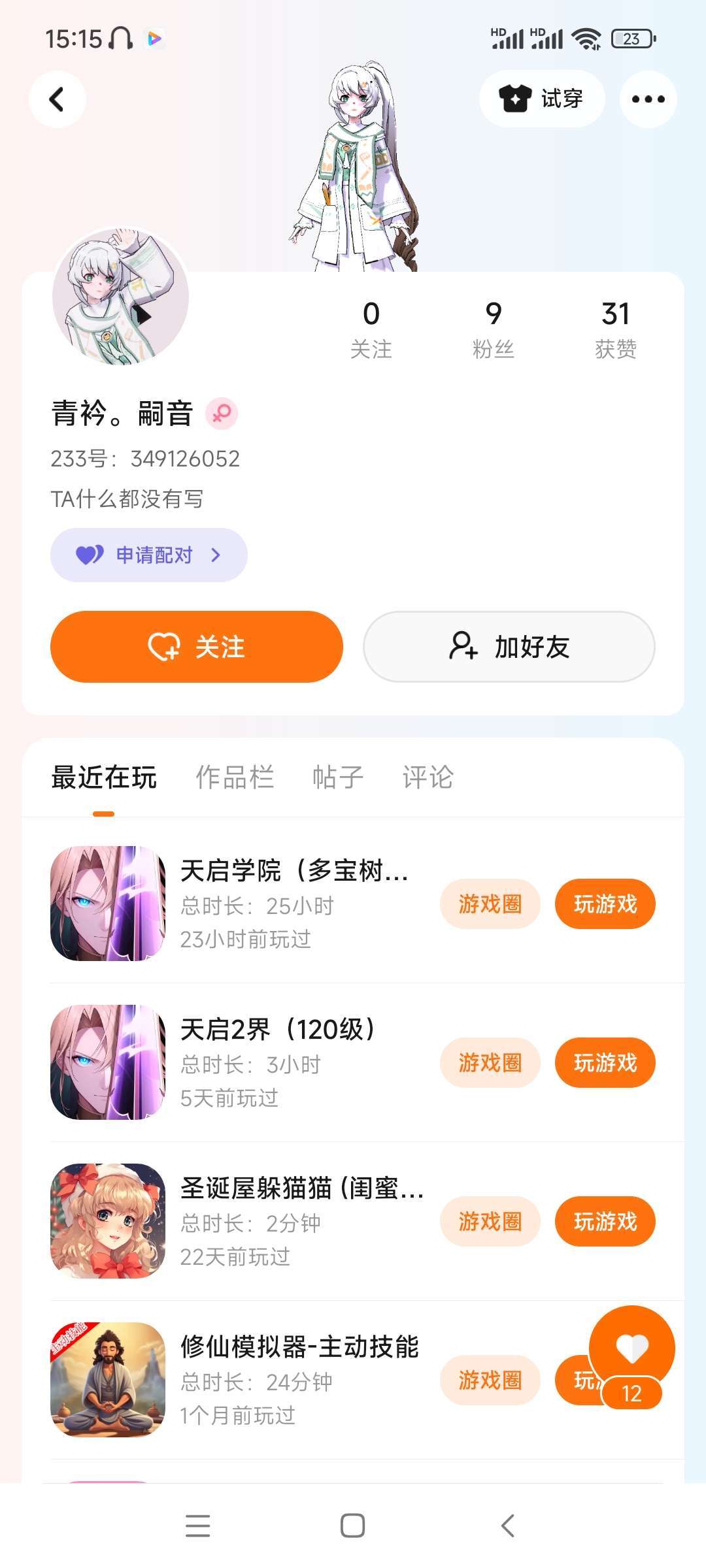
Task: Open the user's profile avatar
Action: tap(120, 297)
